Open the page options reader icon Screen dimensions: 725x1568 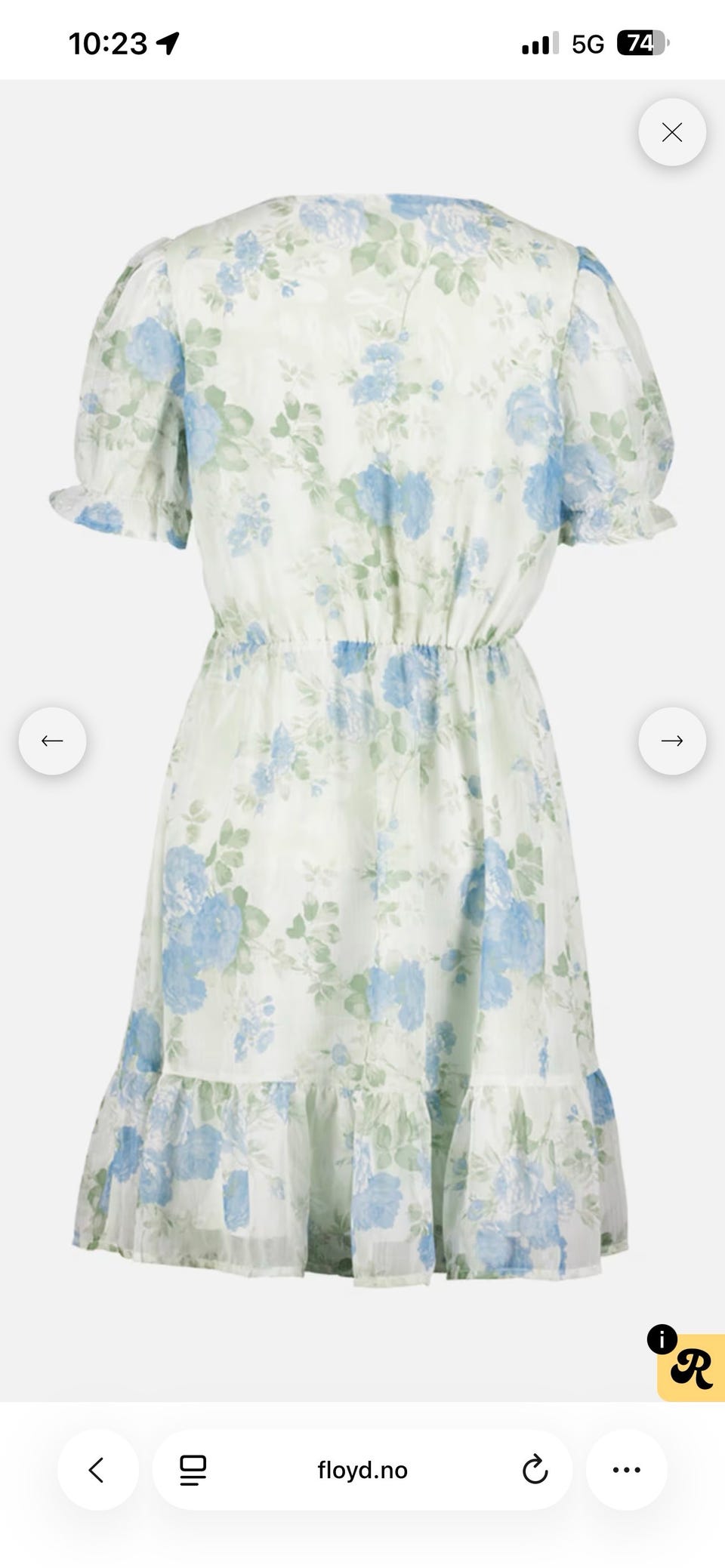click(193, 1470)
